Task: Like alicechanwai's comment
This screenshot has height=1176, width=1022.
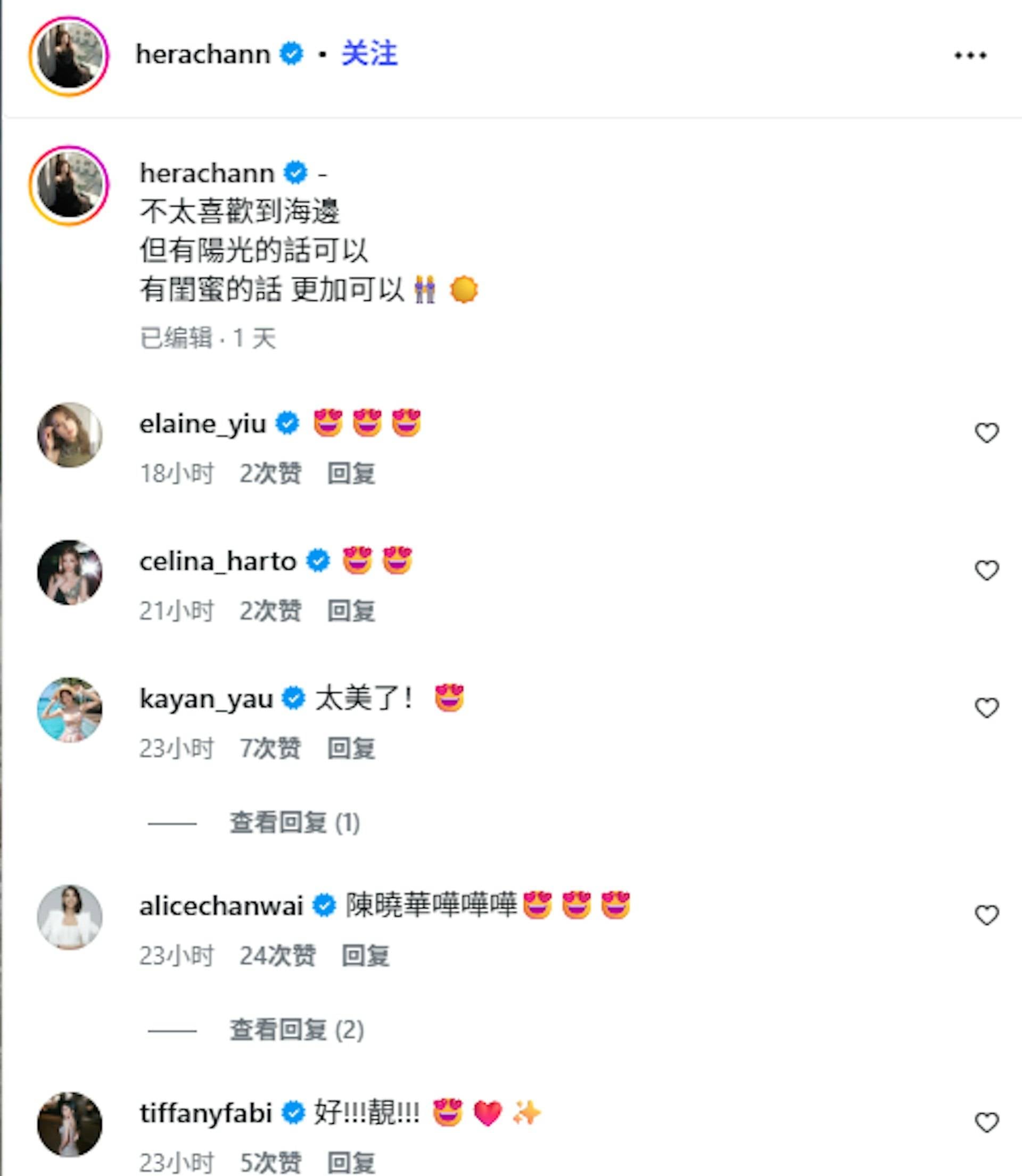Action: coord(986,915)
